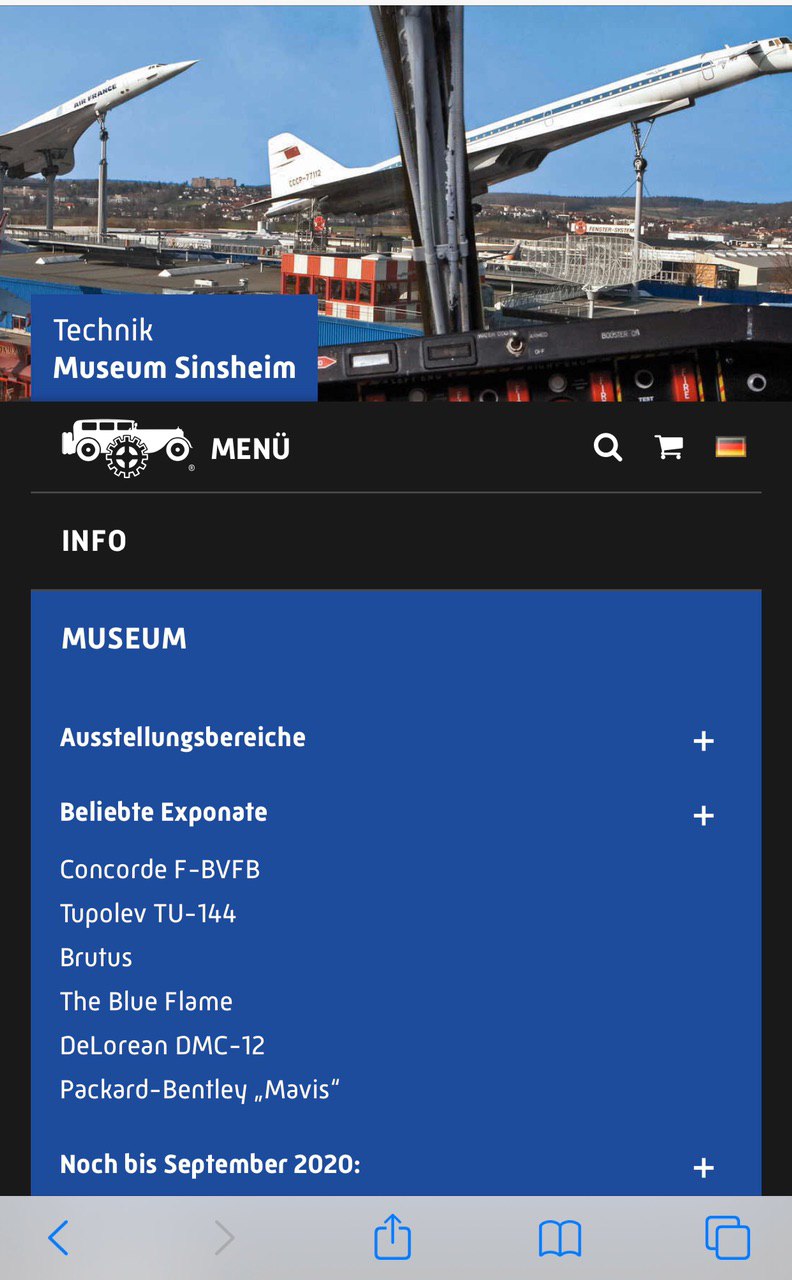Image resolution: width=792 pixels, height=1280 pixels.
Task: Open the INFO section
Action: click(x=94, y=541)
